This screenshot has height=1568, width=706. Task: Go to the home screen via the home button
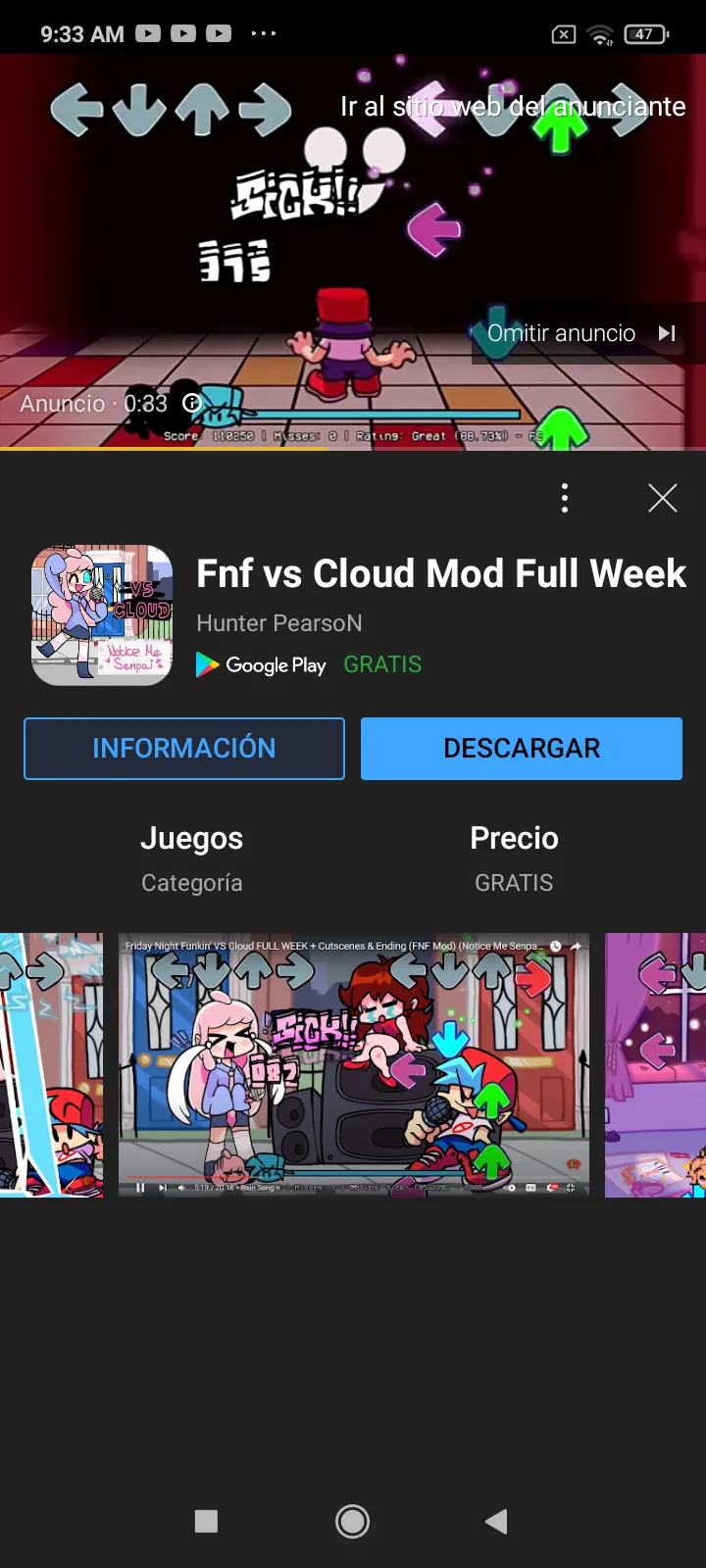353,1521
